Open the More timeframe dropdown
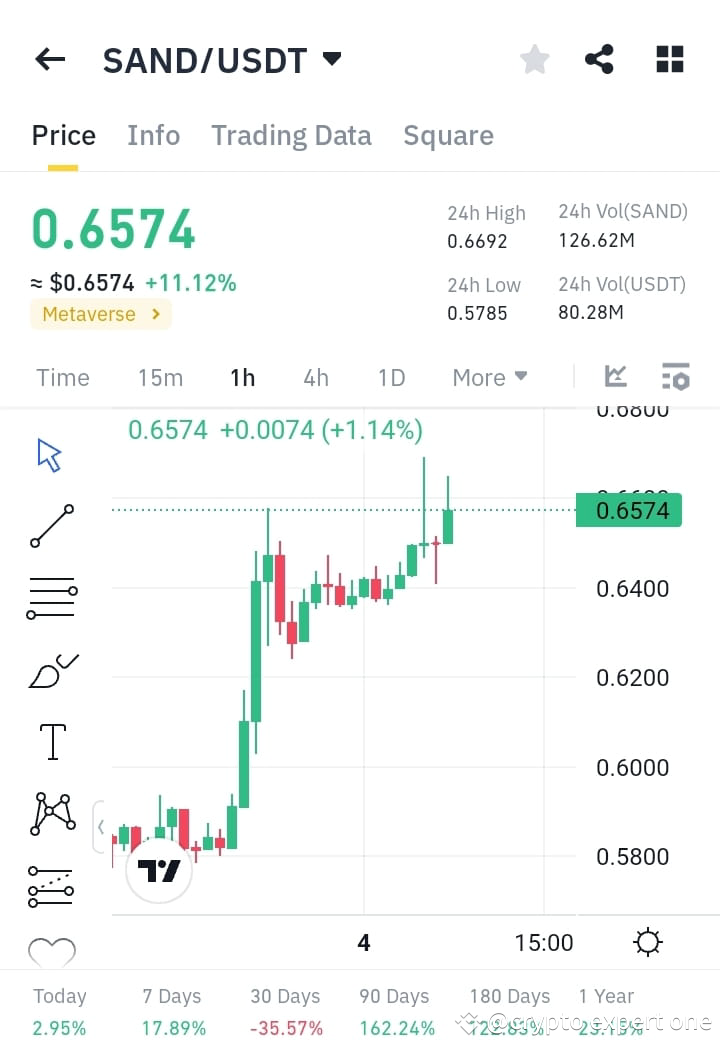The height and width of the screenshot is (1044, 720). click(x=488, y=377)
